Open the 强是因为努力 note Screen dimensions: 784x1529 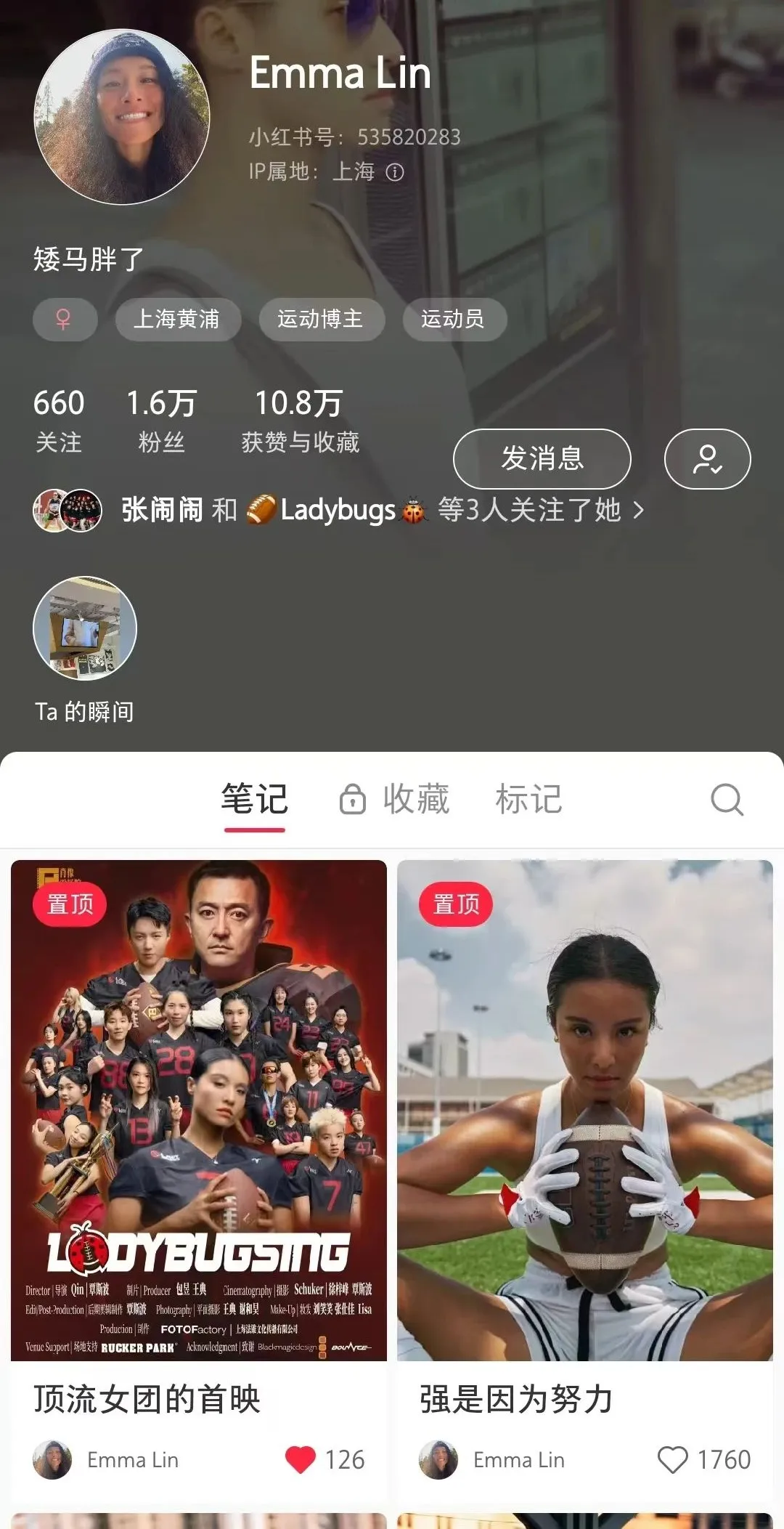point(584,1110)
